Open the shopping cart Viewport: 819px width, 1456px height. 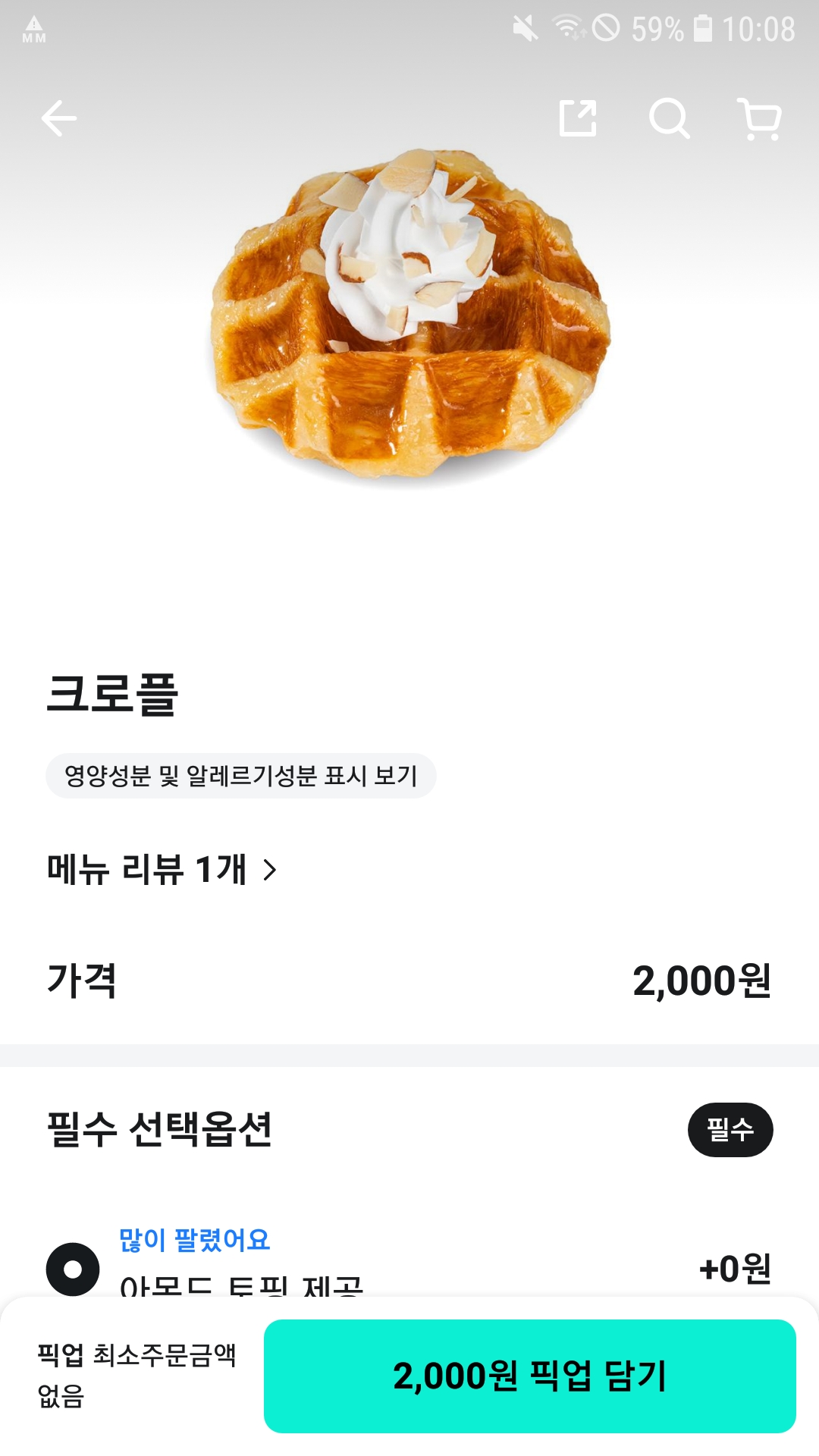click(x=760, y=119)
